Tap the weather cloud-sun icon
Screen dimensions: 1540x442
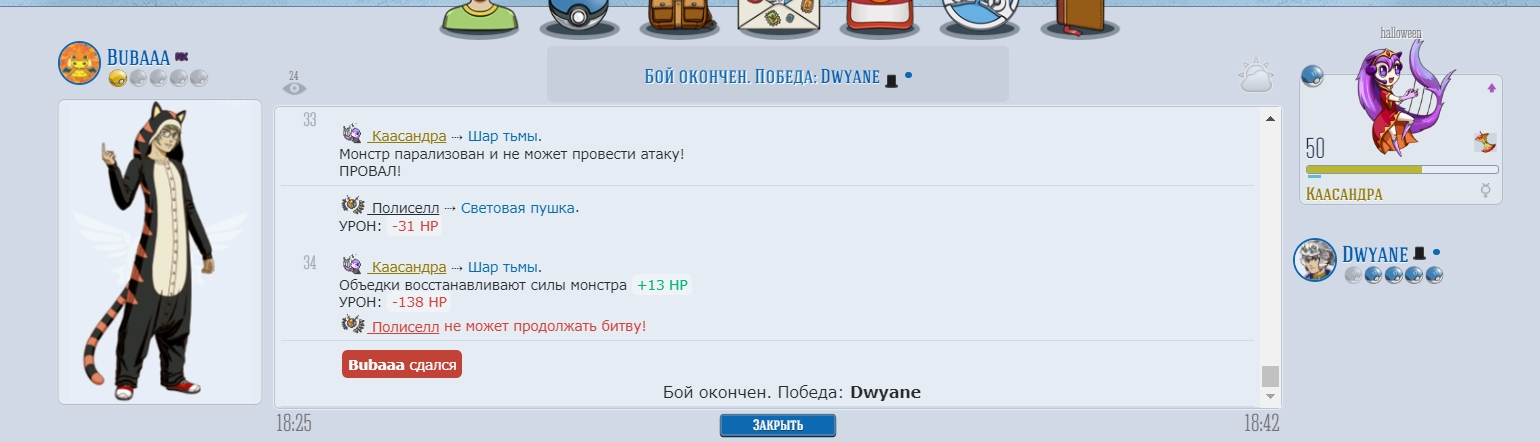1254,77
